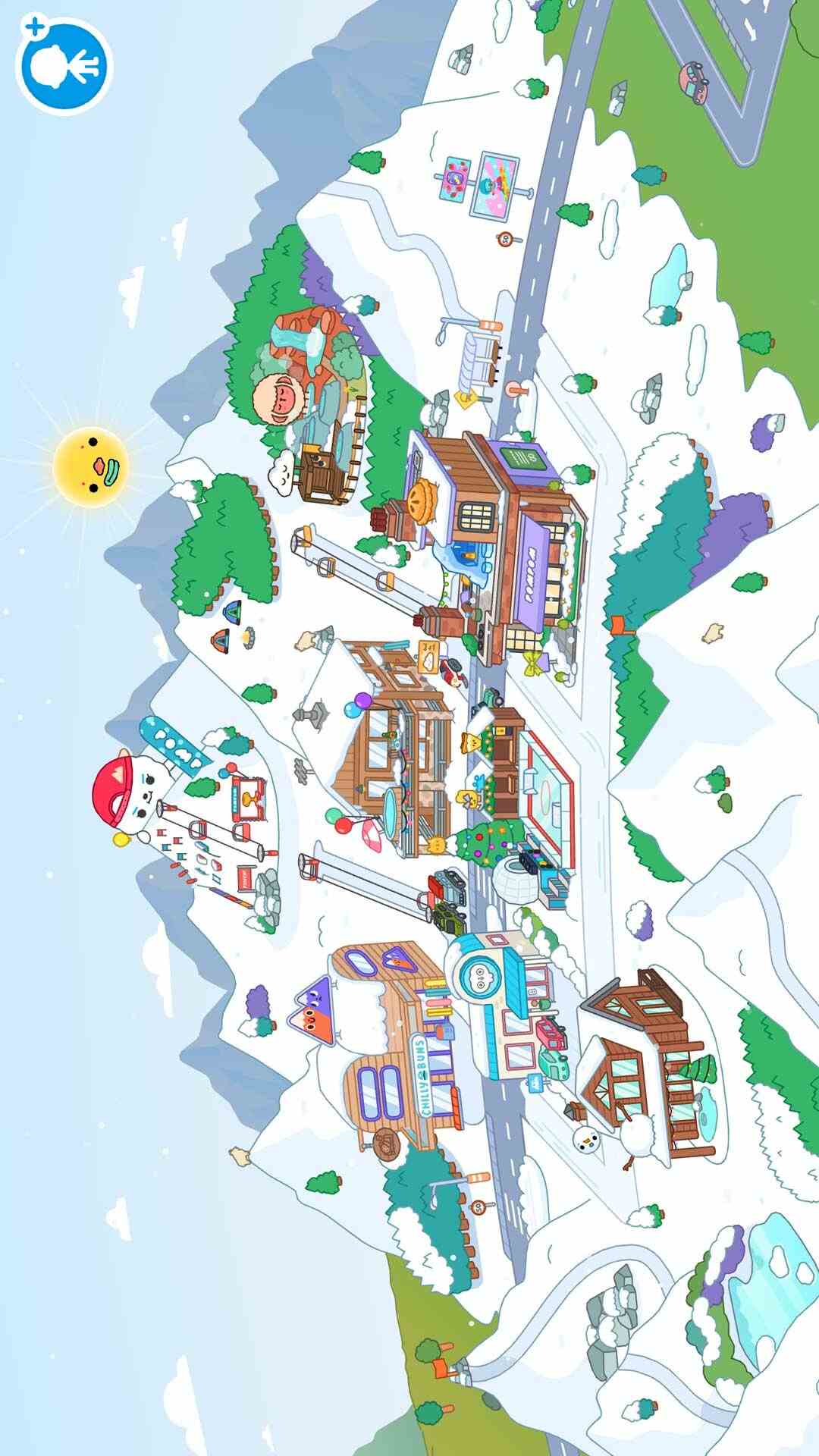Open the character creator icon

click(x=64, y=65)
